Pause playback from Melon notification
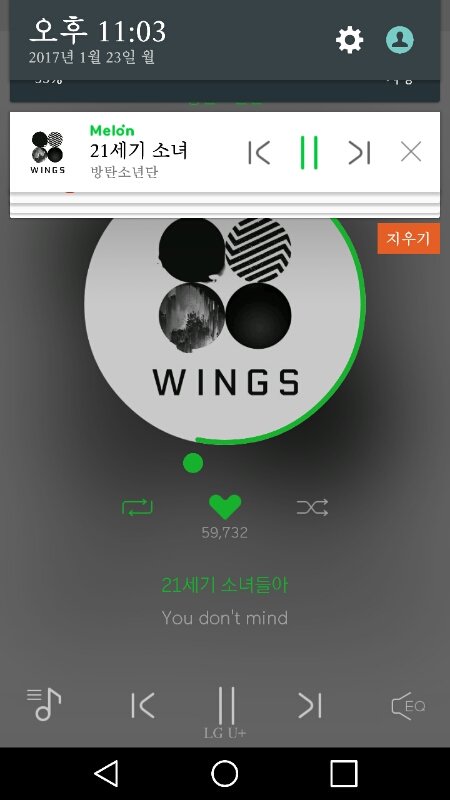Image resolution: width=450 pixels, height=800 pixels. [x=309, y=152]
